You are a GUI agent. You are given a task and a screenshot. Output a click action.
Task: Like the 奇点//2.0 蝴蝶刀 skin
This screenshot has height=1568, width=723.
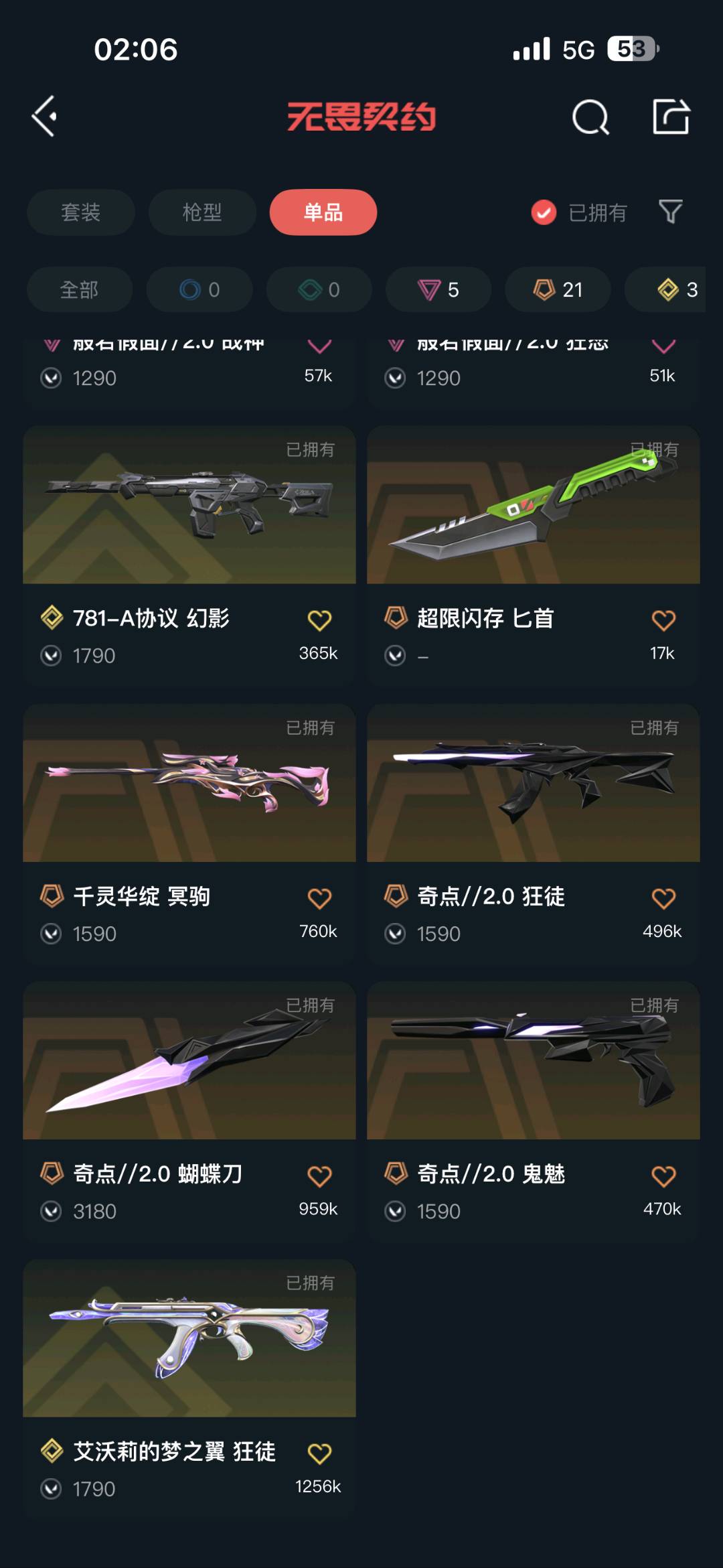click(x=319, y=1176)
